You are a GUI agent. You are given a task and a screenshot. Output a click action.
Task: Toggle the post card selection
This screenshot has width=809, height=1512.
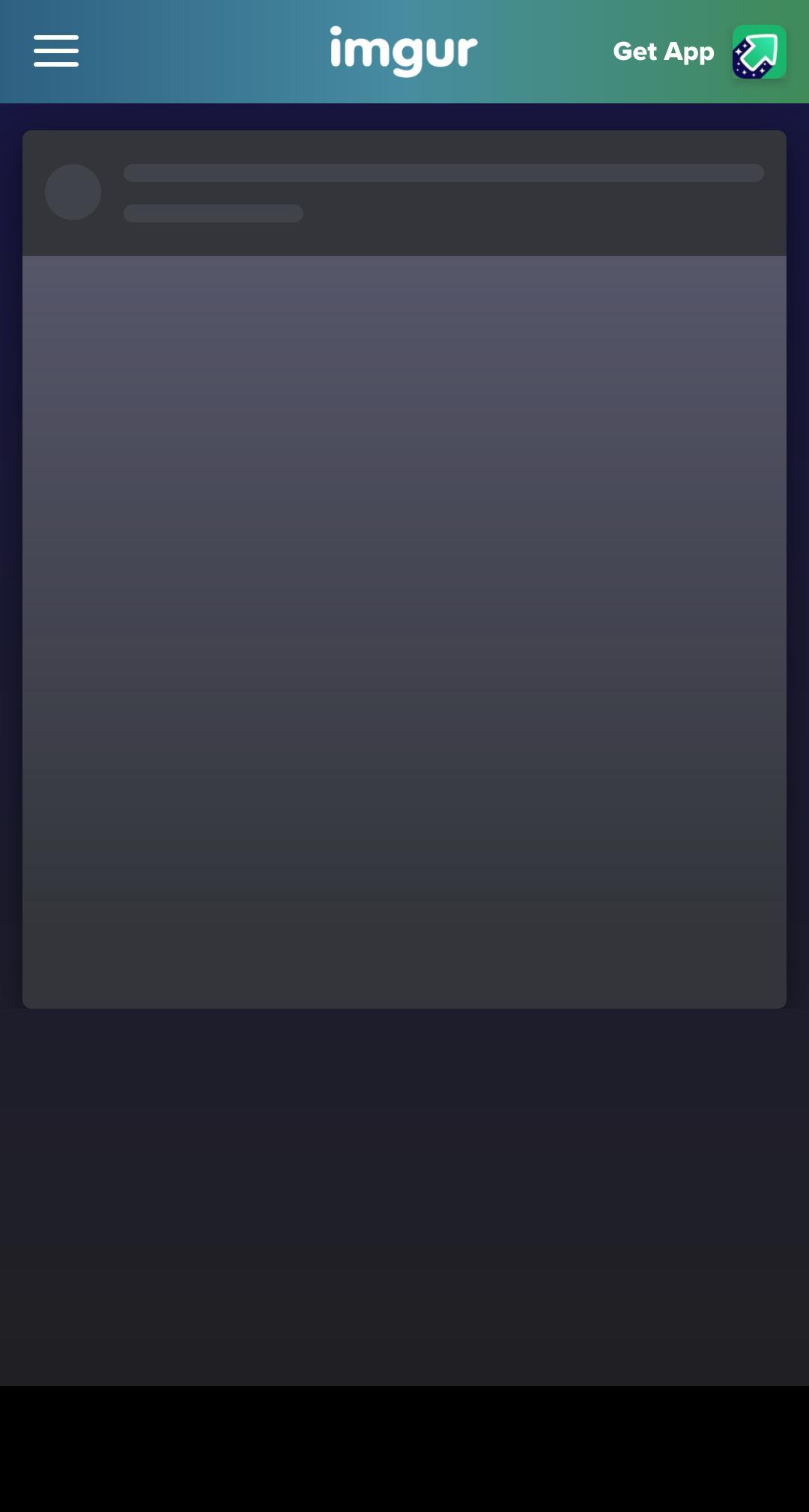(x=404, y=569)
